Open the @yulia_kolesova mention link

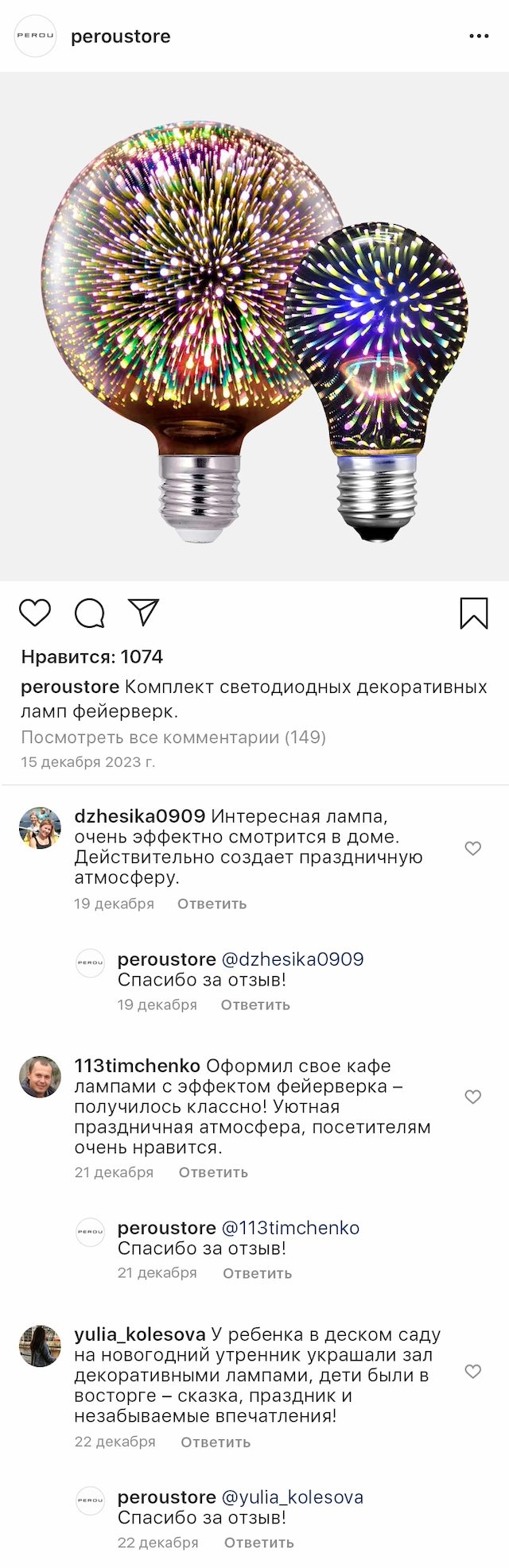click(x=292, y=1497)
